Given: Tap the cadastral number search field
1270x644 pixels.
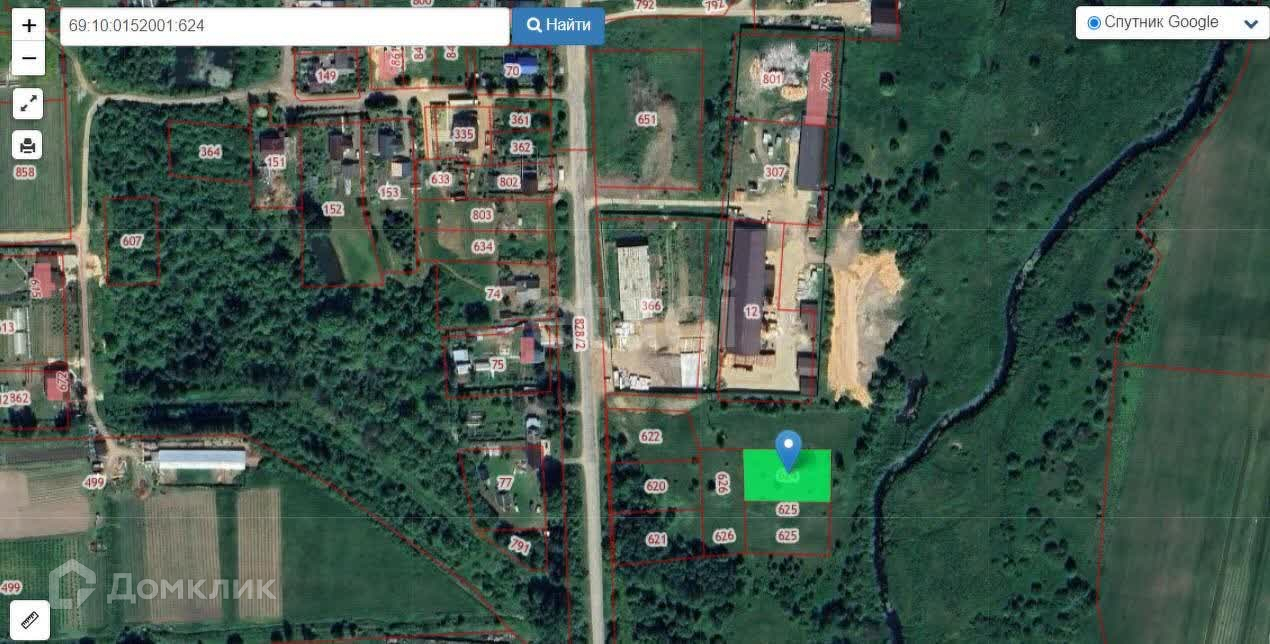Looking at the screenshot, I should 285,26.
